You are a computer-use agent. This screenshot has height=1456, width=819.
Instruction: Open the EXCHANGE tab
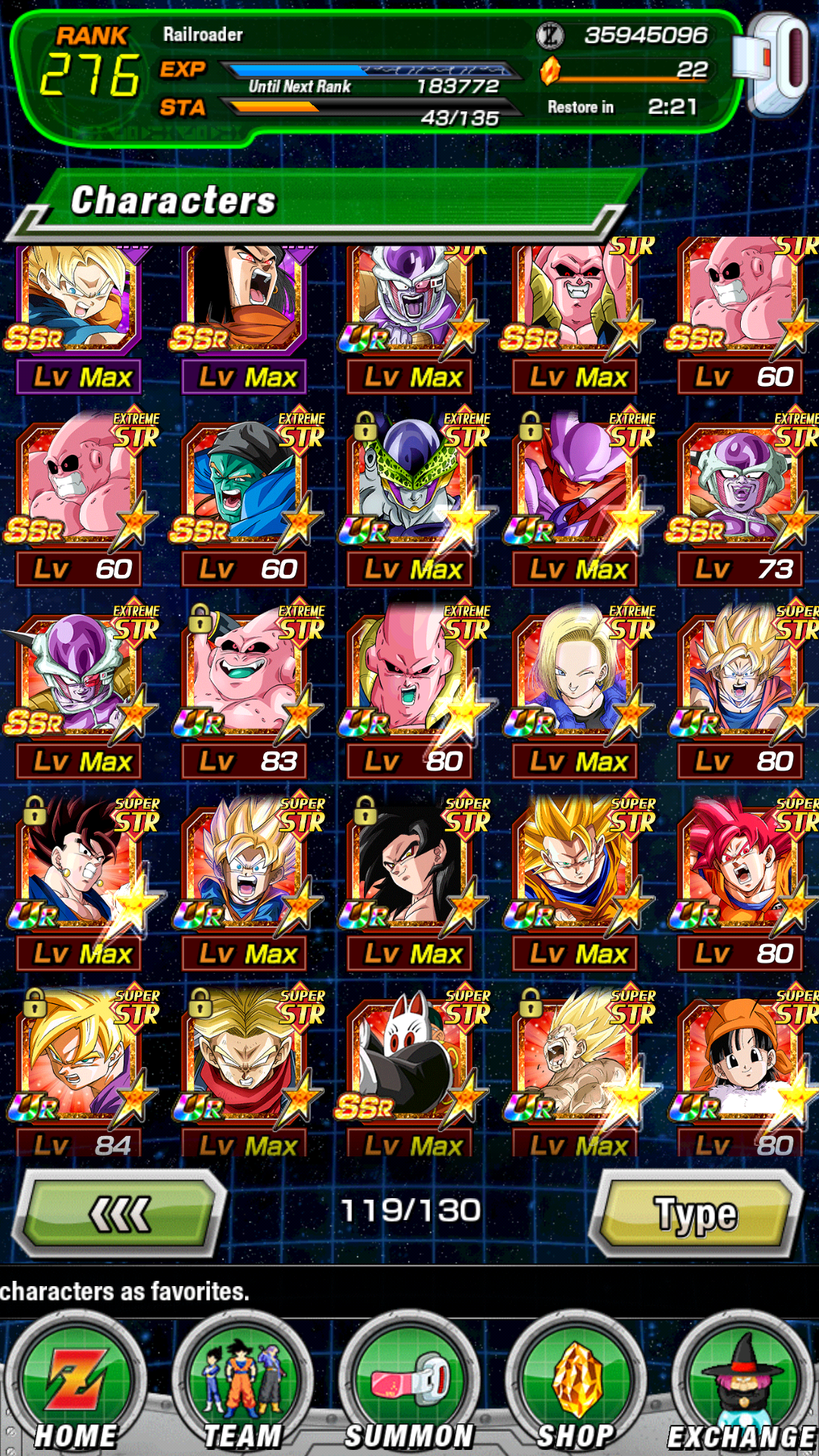tap(742, 1388)
